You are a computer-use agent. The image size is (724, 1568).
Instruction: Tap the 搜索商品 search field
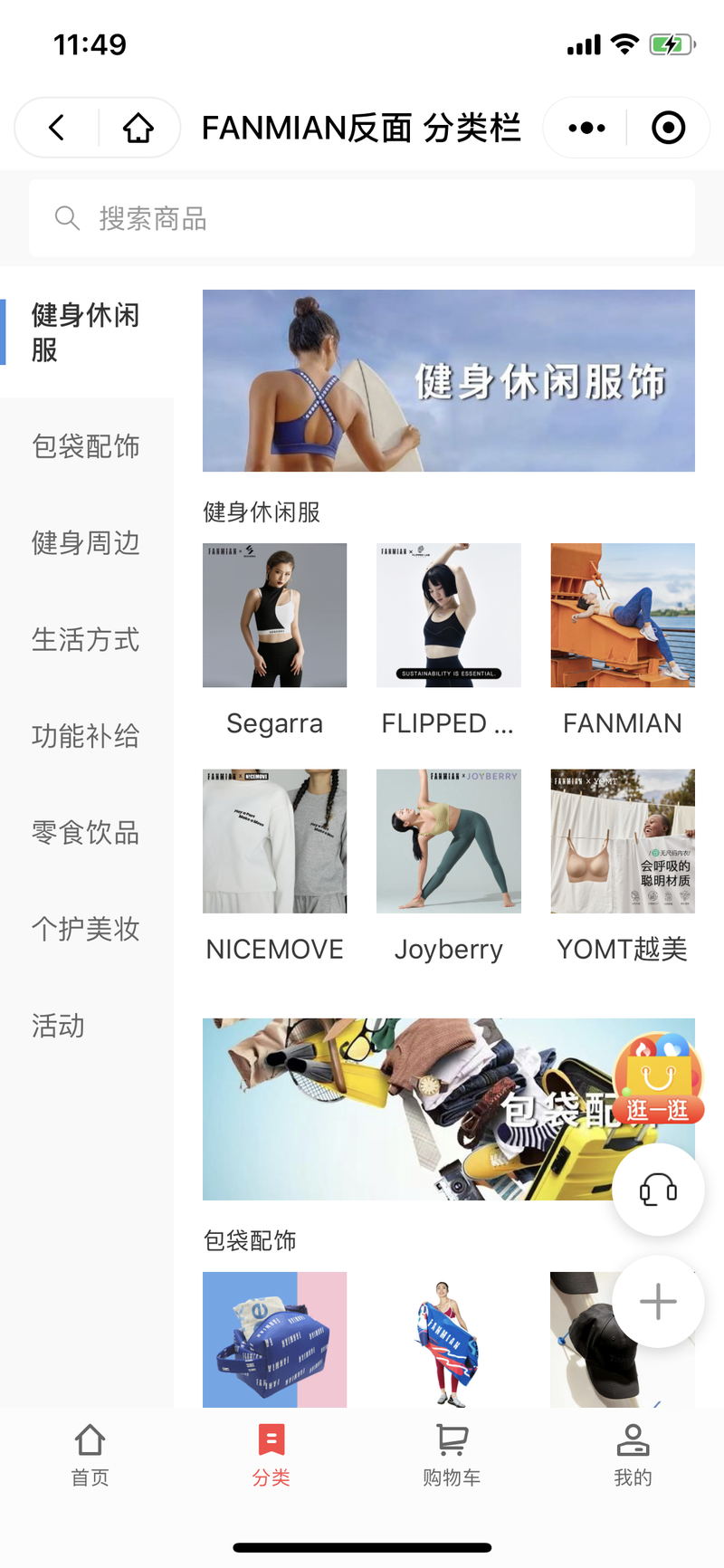click(x=362, y=218)
